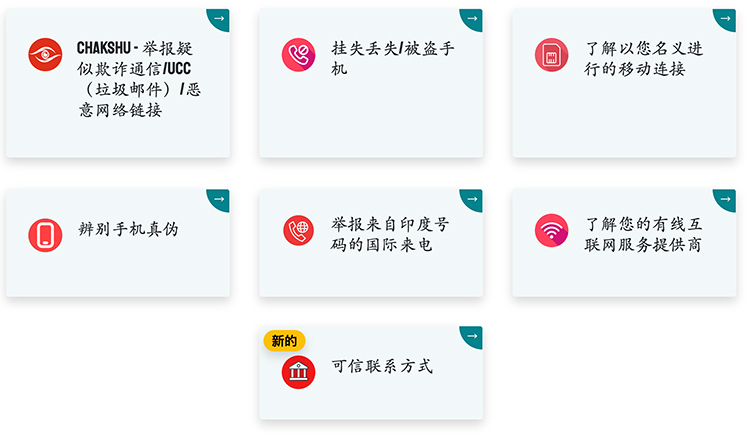The width and height of the screenshot is (750, 436).
Task: Open 了解您的有线互联网服务提供商 card
Action: tap(624, 242)
